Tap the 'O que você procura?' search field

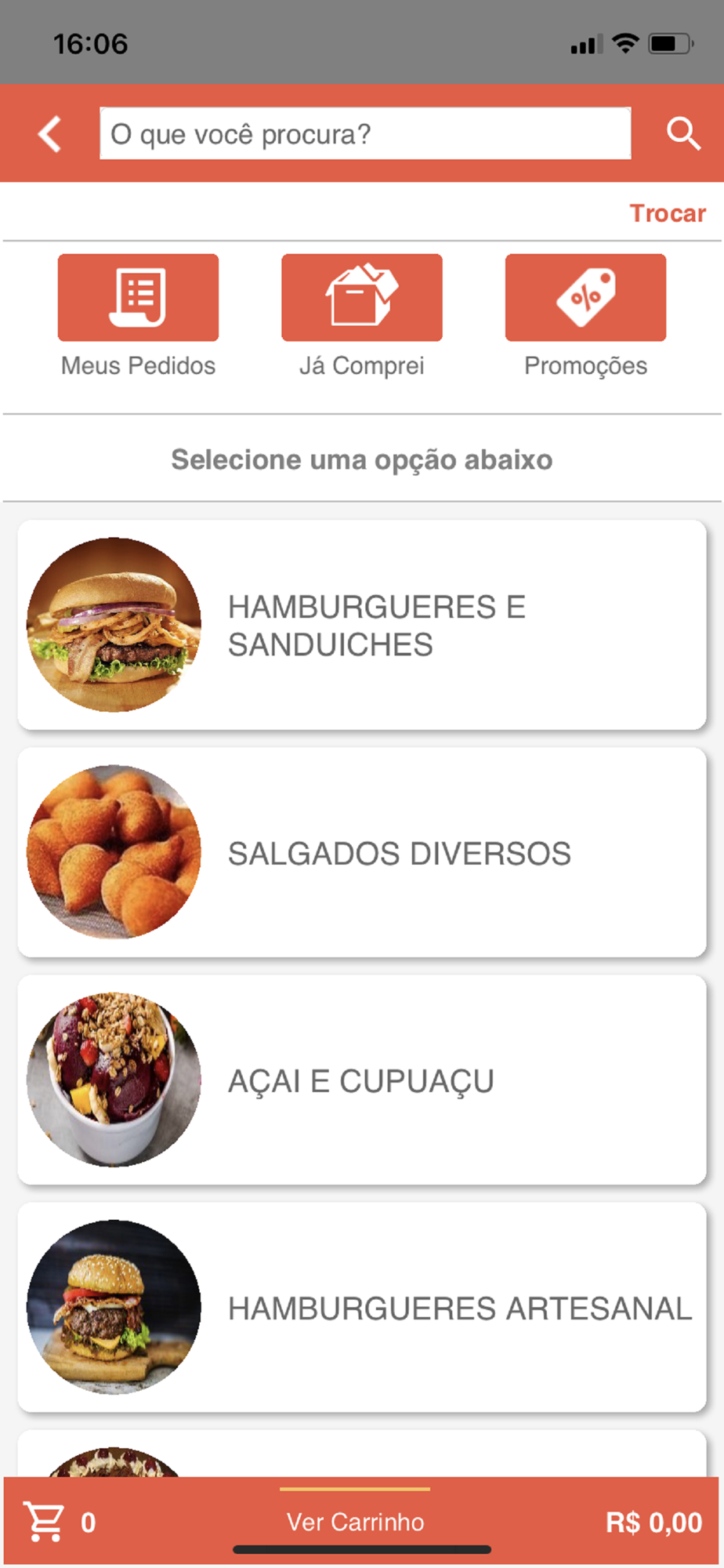365,134
